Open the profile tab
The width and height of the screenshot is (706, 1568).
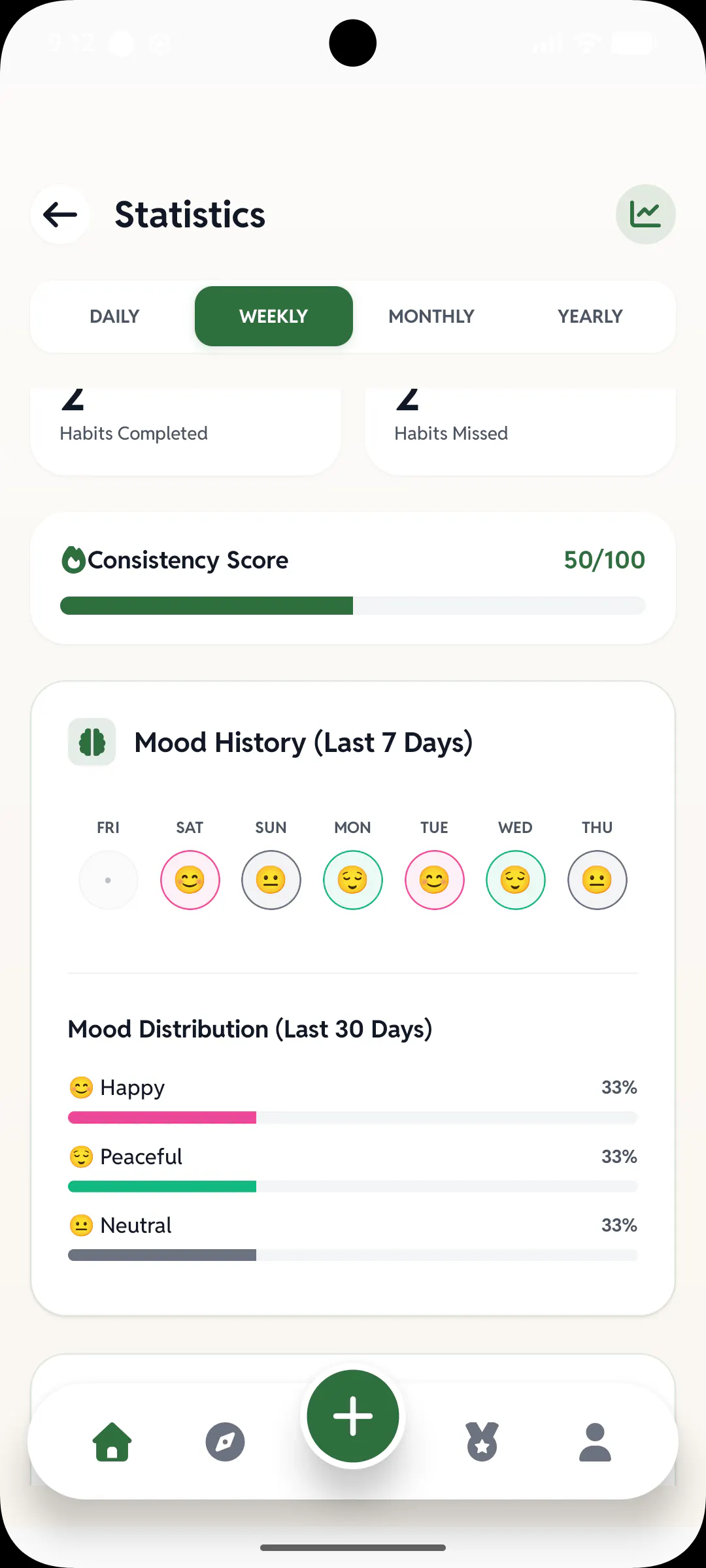pos(595,1442)
